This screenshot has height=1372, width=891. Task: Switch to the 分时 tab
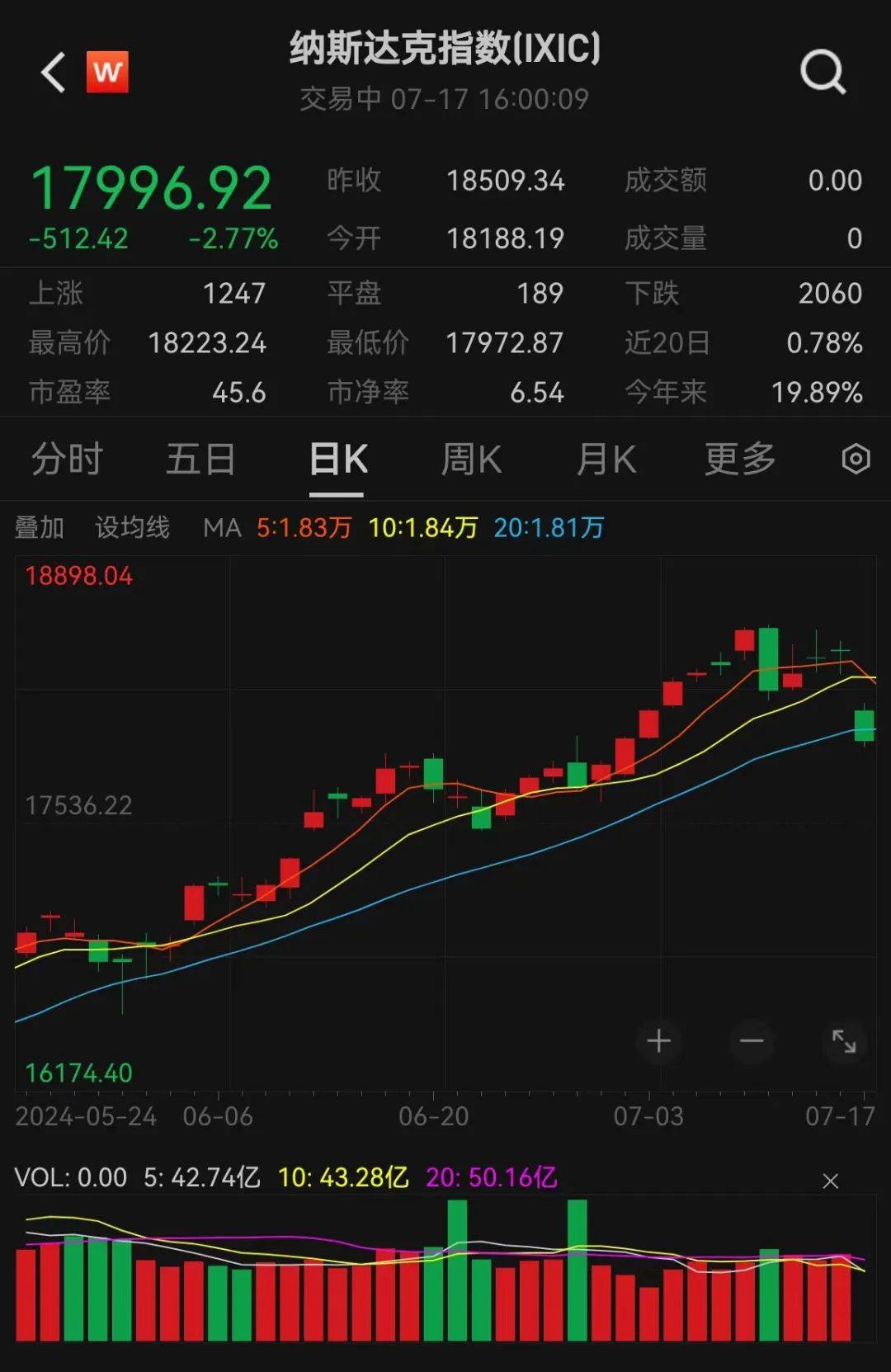coord(66,459)
